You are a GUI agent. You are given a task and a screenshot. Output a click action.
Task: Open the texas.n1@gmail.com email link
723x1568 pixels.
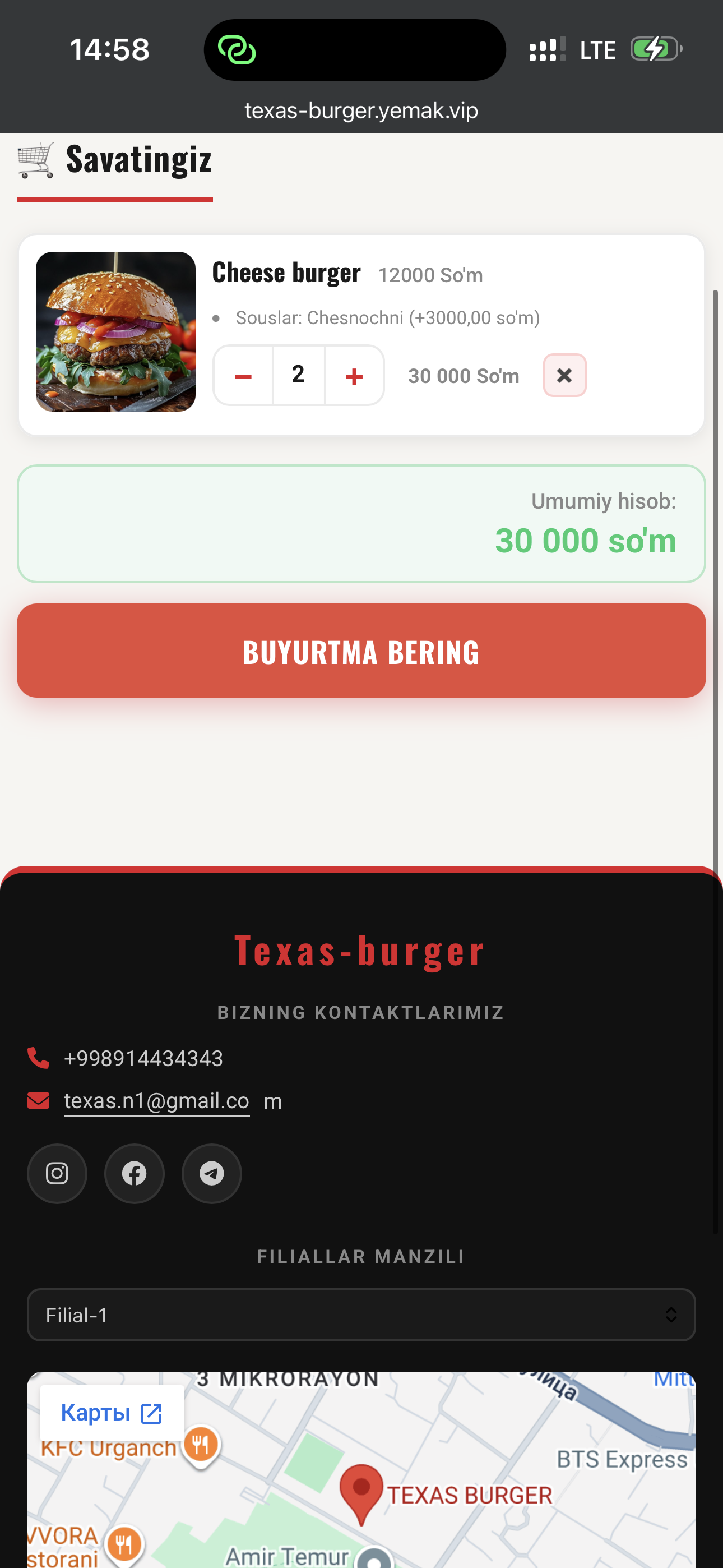[x=157, y=1101]
